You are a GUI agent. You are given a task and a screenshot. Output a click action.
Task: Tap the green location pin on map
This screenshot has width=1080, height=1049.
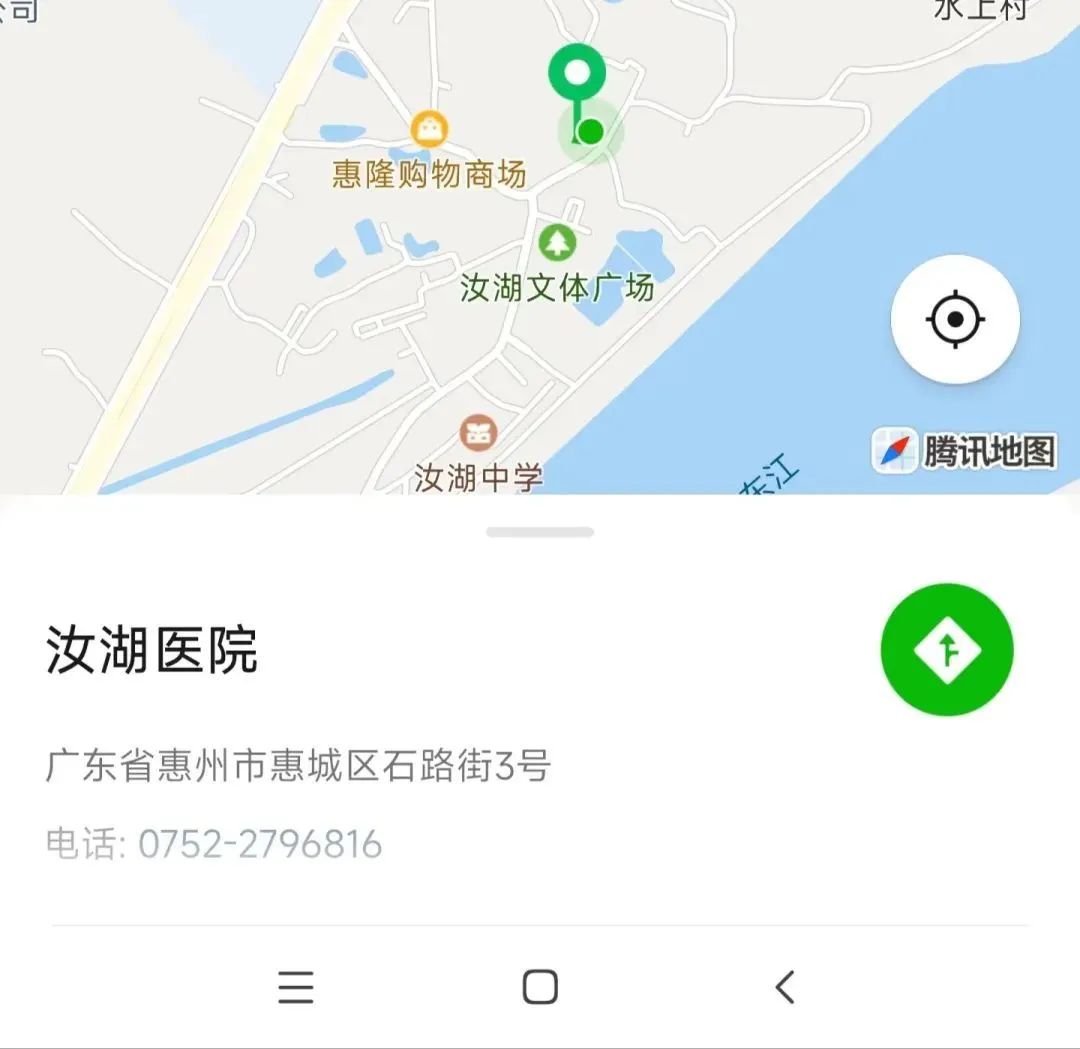pyautogui.click(x=577, y=74)
